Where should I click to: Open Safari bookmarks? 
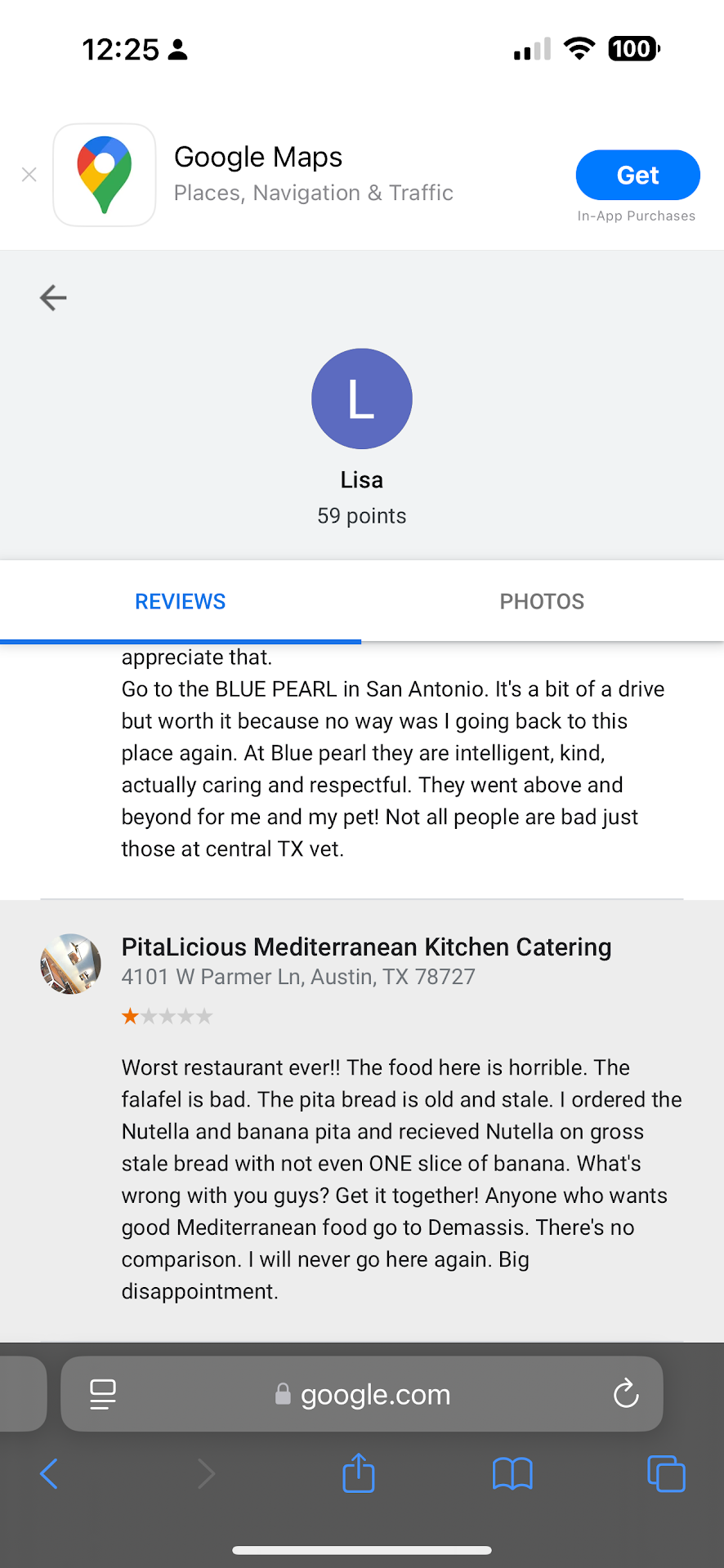[x=512, y=1474]
